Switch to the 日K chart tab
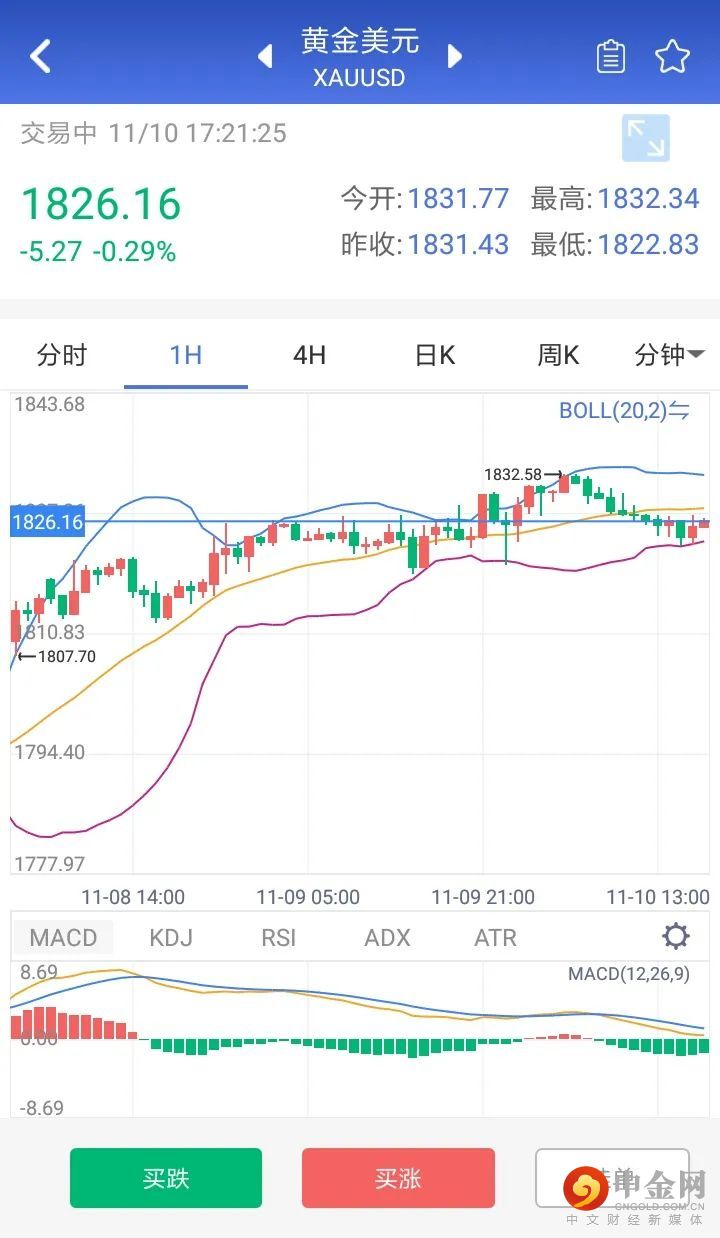The width and height of the screenshot is (720, 1238). [435, 355]
